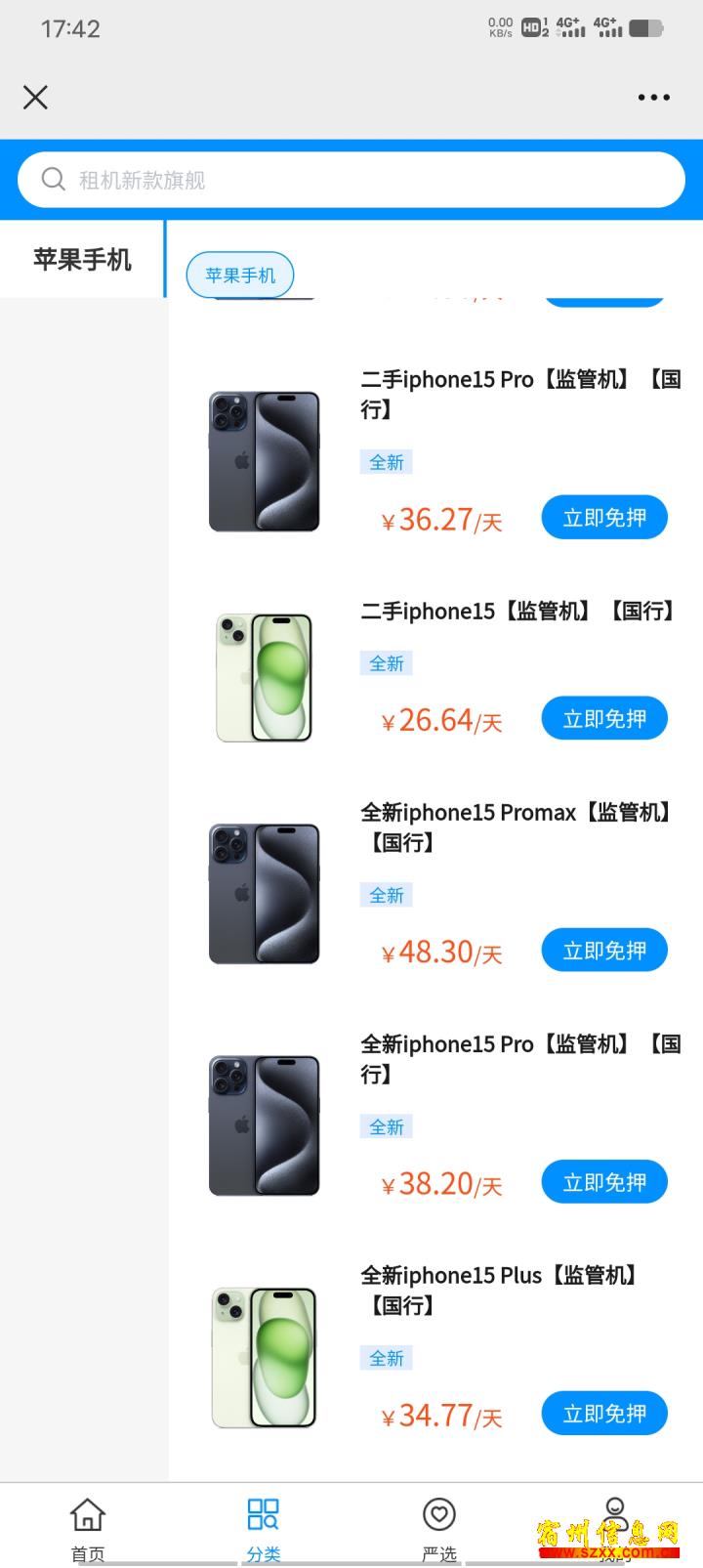The height and width of the screenshot is (1568, 703).
Task: Tap 立即免押 for 全新iphone15 Promax
Action: point(604,951)
